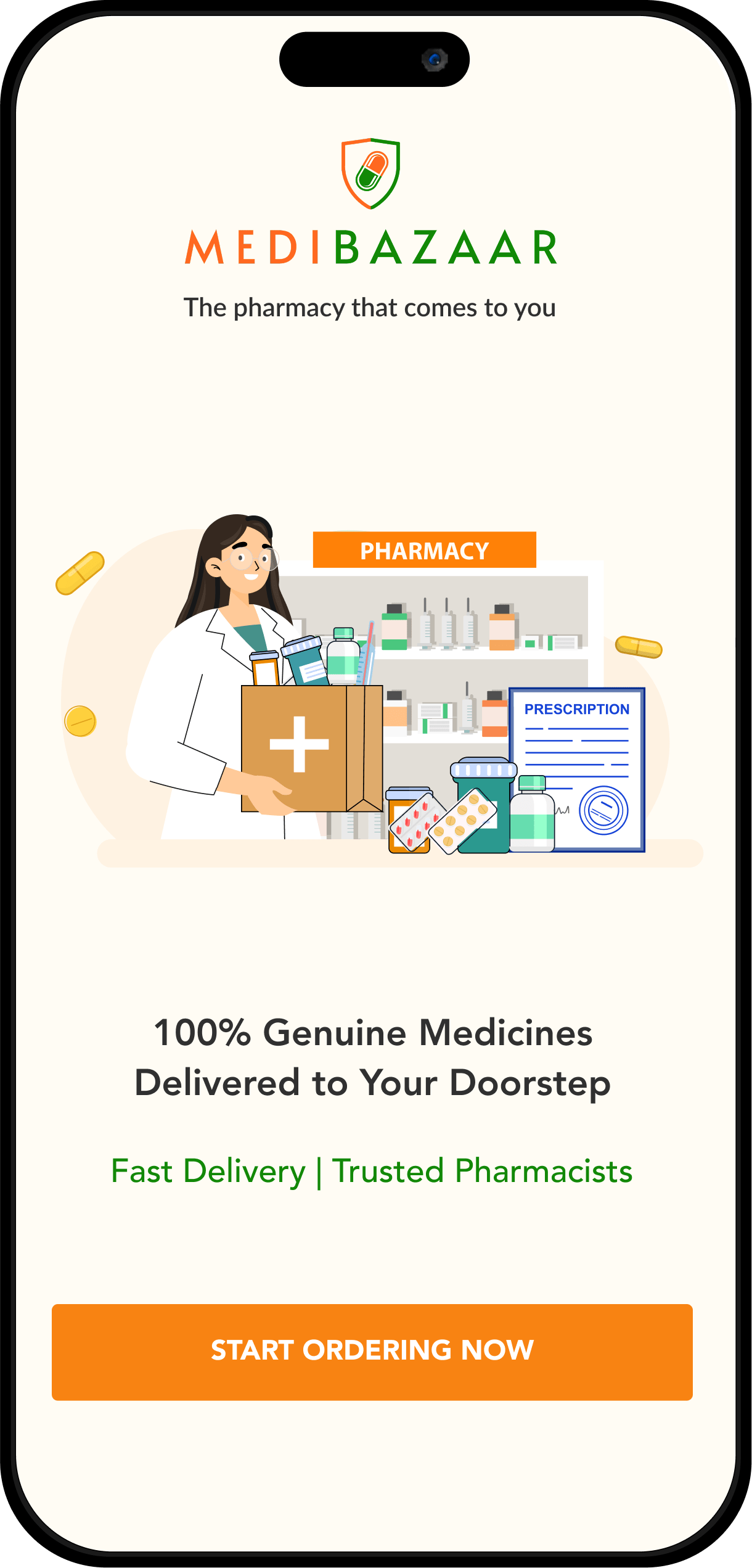Tap the Start Ordering Now button
Screen dimensions: 752x1568
tap(372, 1352)
